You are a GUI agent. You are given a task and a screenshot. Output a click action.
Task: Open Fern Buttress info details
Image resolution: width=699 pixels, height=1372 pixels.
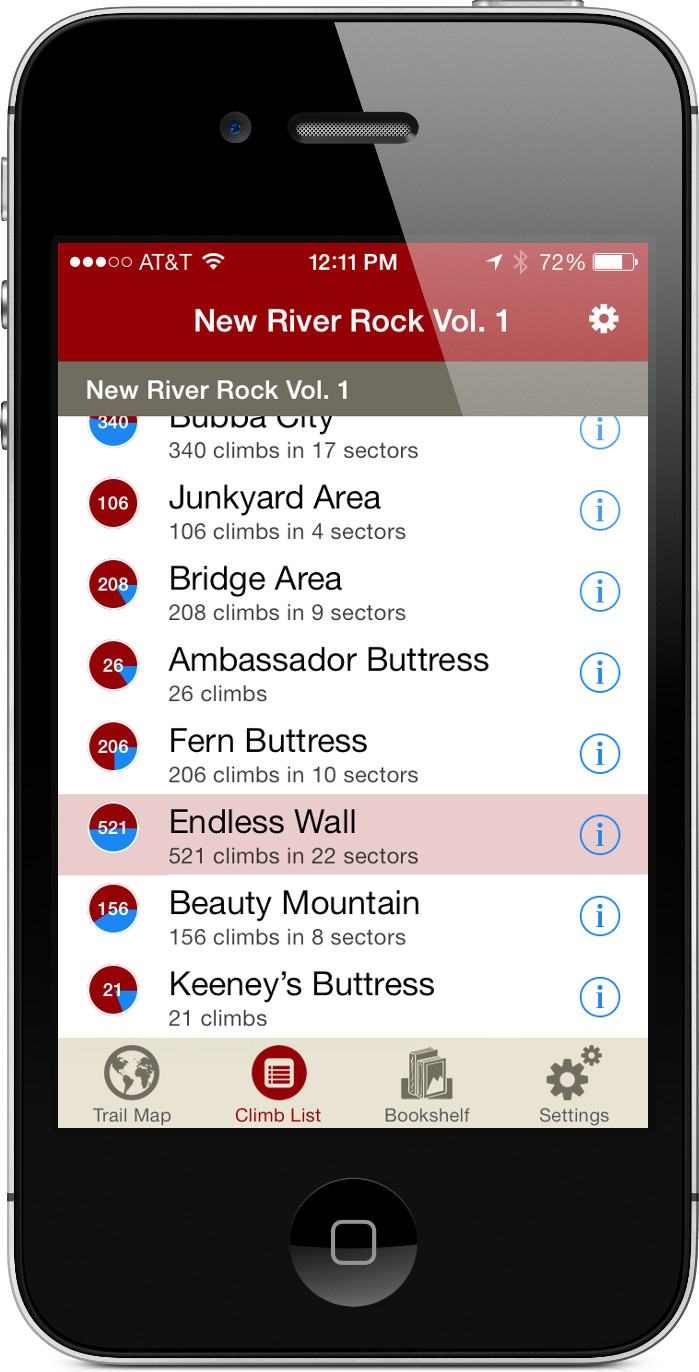tap(600, 754)
